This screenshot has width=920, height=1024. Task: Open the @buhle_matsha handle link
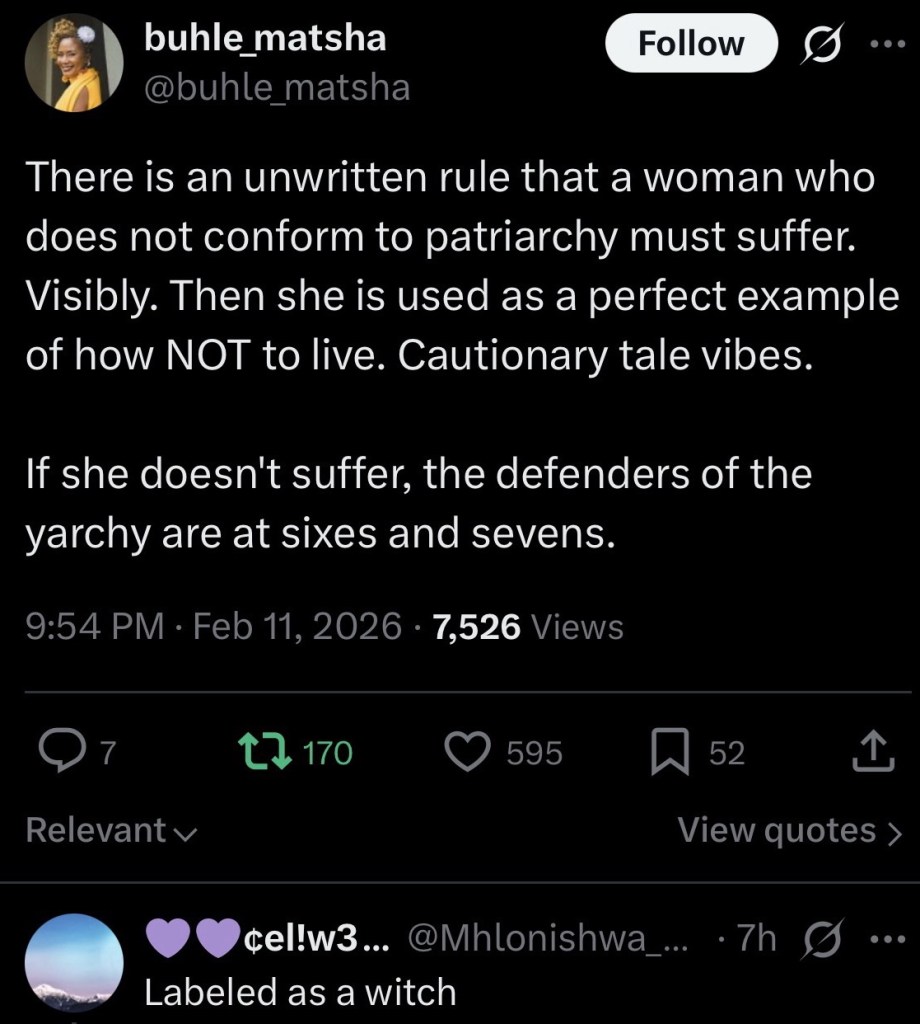click(x=277, y=88)
